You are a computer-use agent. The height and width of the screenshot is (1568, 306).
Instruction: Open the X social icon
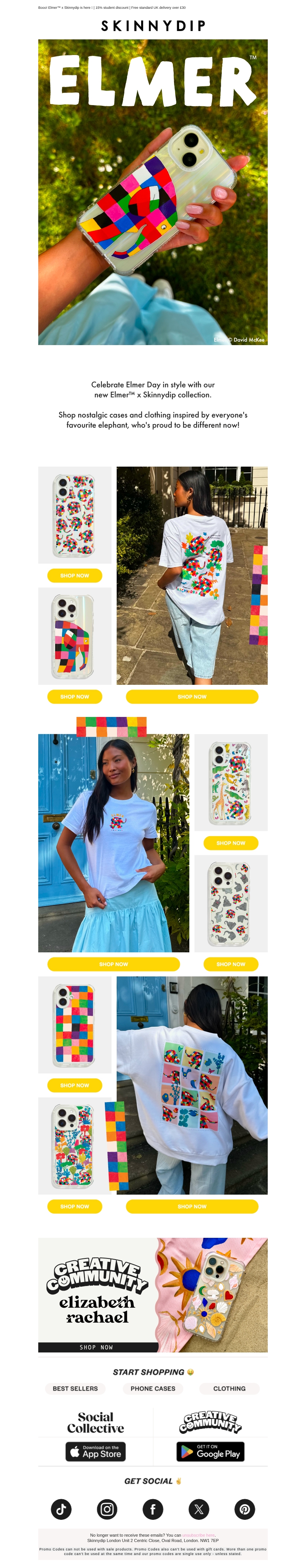(199, 1509)
